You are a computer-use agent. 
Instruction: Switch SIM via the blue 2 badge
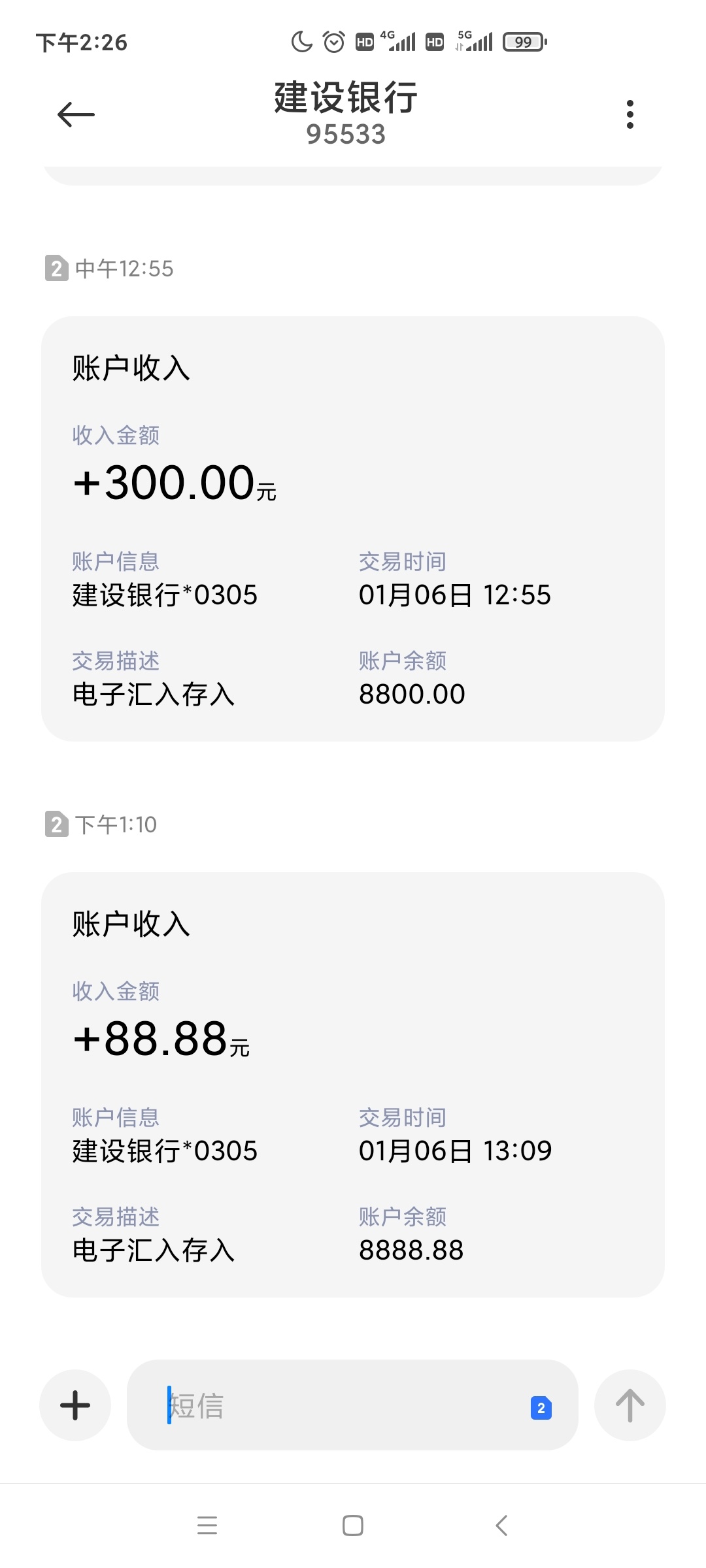[x=541, y=1408]
